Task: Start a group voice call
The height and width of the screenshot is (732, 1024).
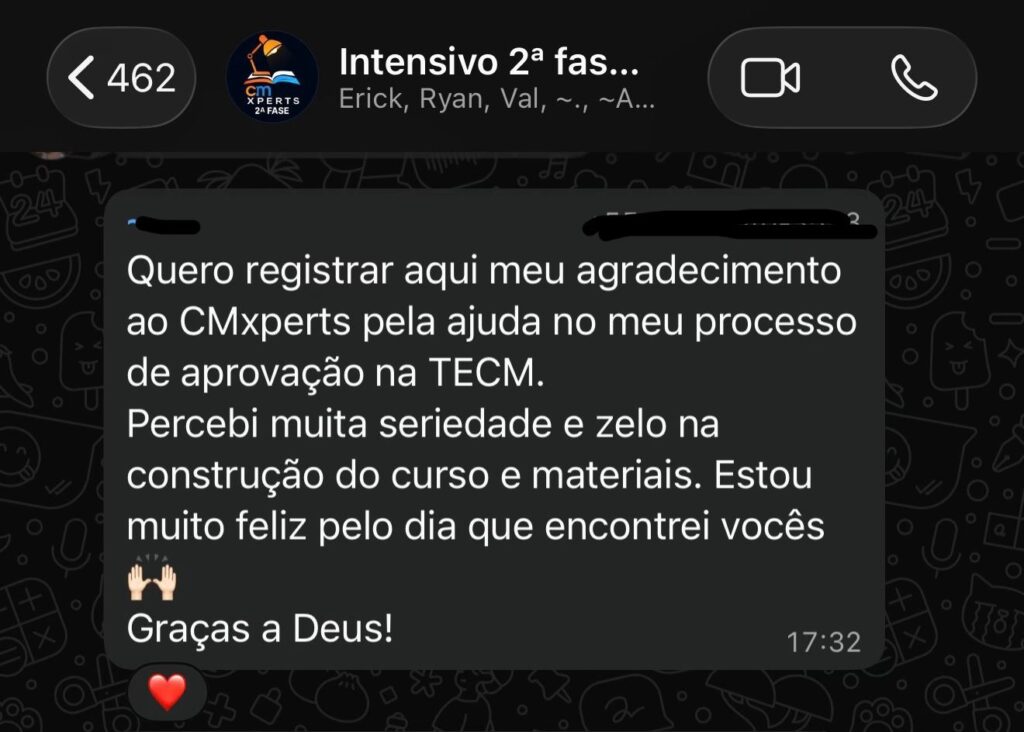Action: pos(912,78)
